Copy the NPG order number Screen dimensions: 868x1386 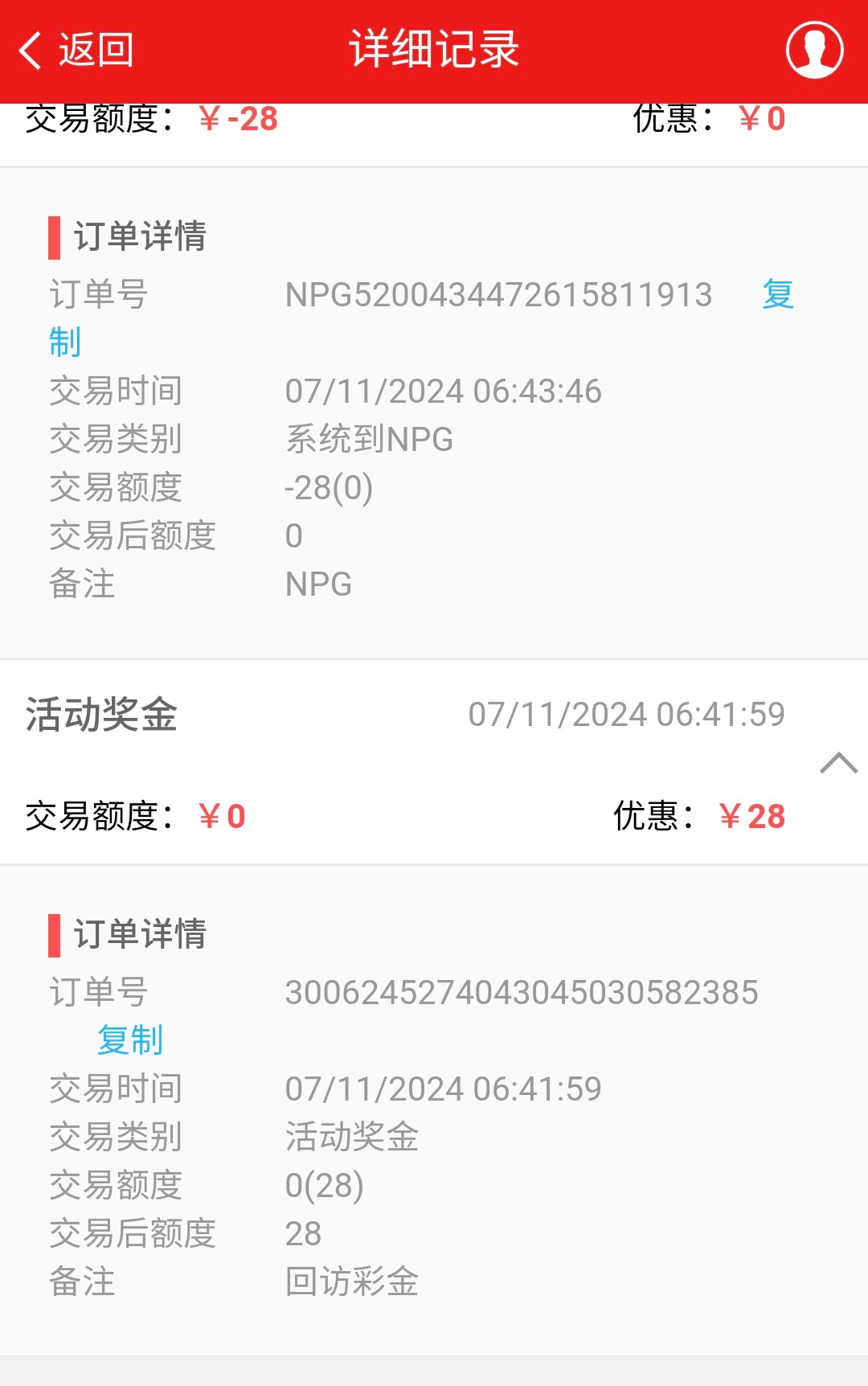pyautogui.click(x=777, y=295)
